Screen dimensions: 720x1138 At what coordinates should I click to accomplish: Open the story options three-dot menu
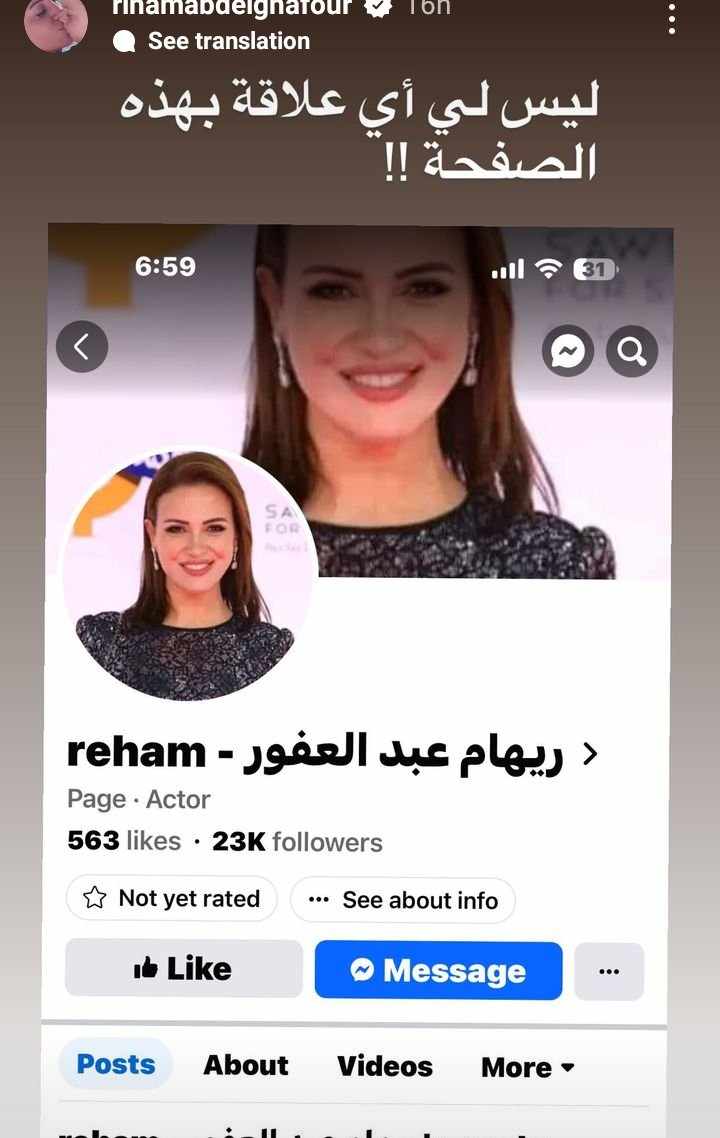(x=672, y=18)
